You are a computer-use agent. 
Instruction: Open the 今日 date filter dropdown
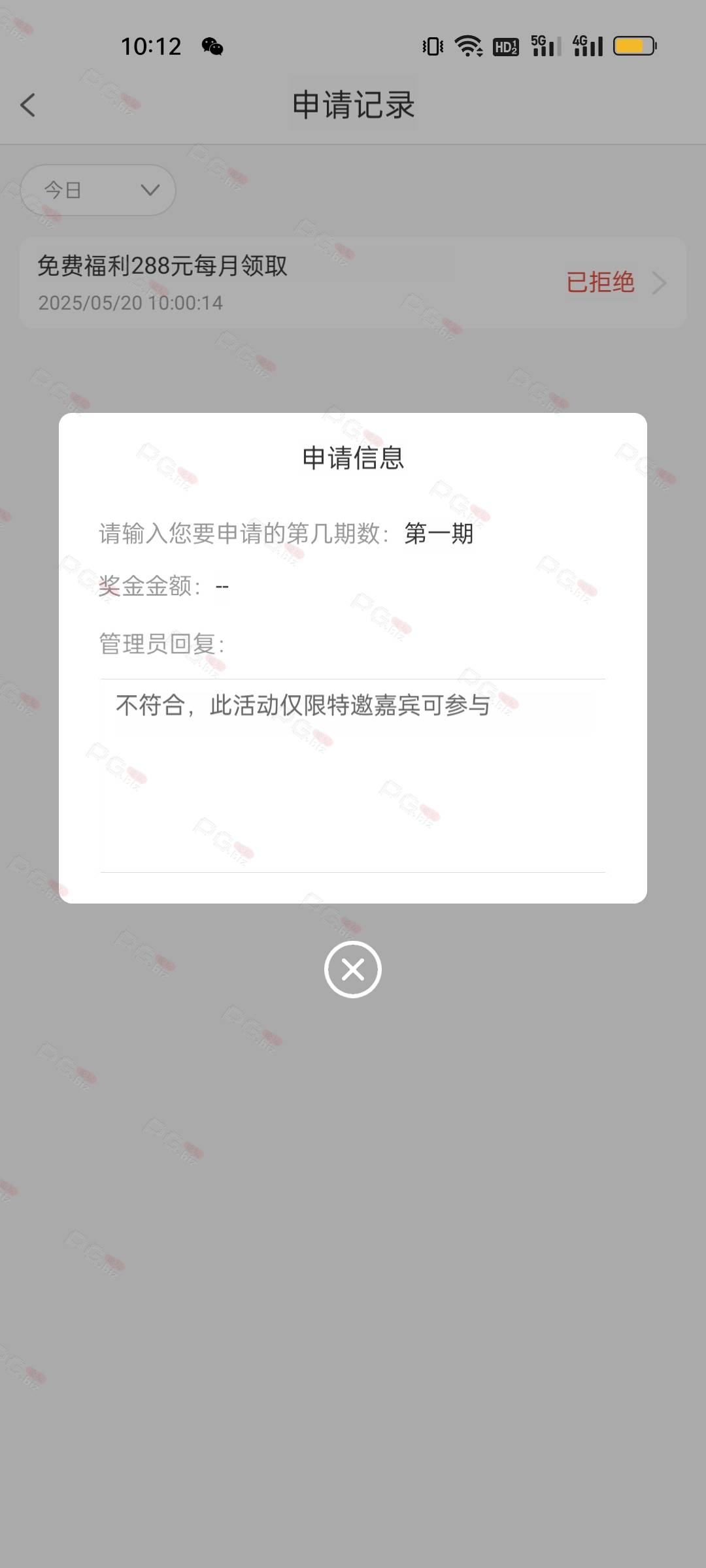pyautogui.click(x=98, y=190)
